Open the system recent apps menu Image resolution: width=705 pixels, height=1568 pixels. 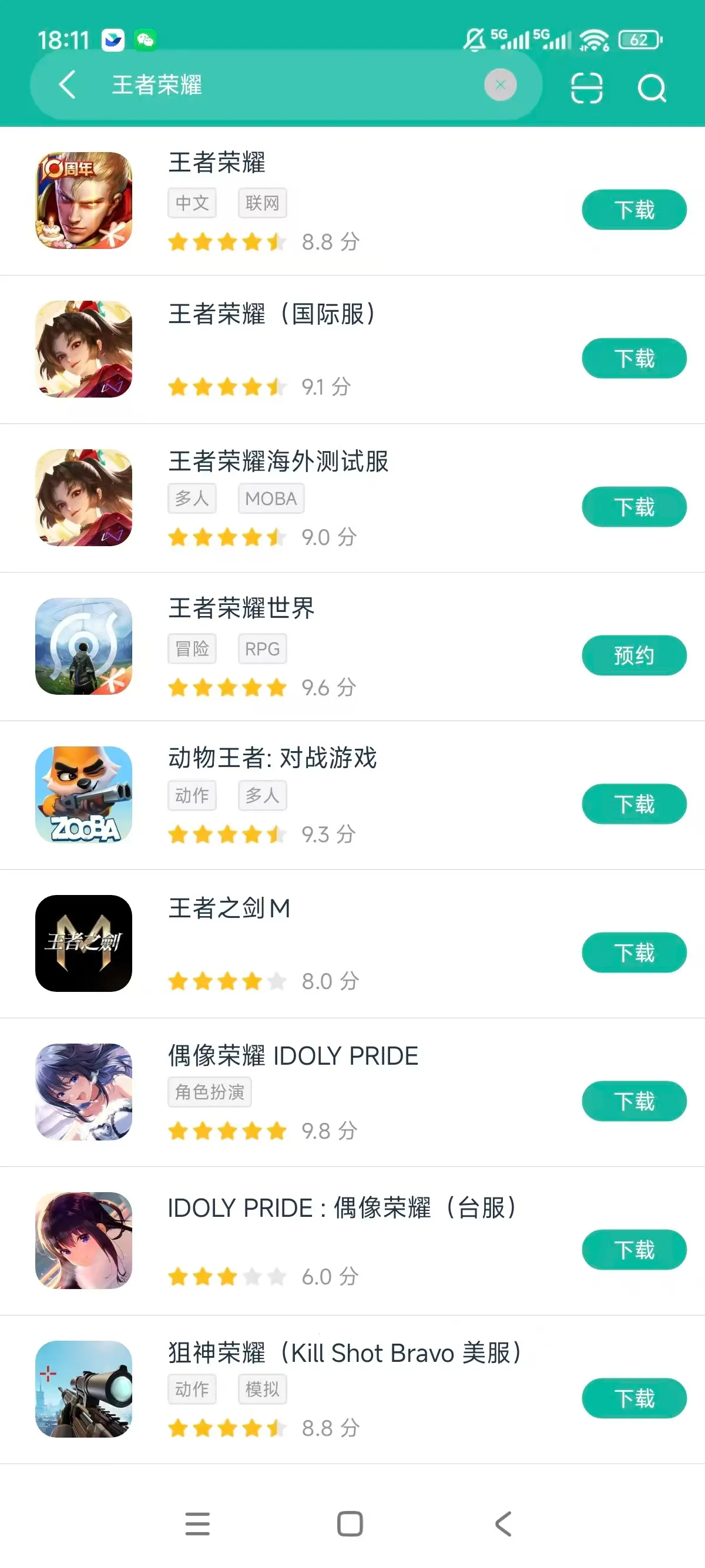coord(197,1523)
